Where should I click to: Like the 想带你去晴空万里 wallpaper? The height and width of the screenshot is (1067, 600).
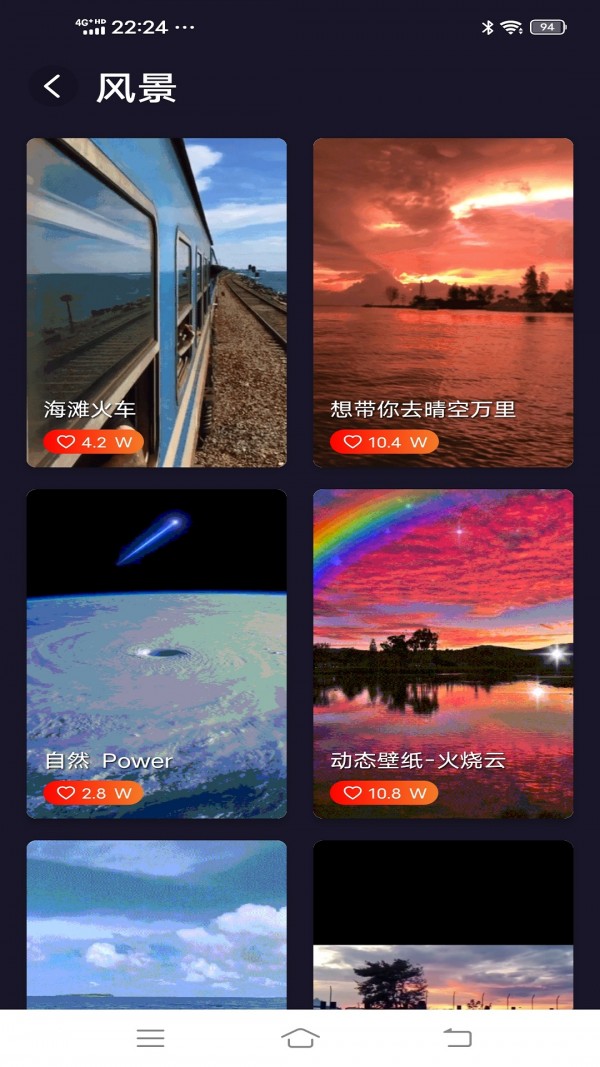353,442
